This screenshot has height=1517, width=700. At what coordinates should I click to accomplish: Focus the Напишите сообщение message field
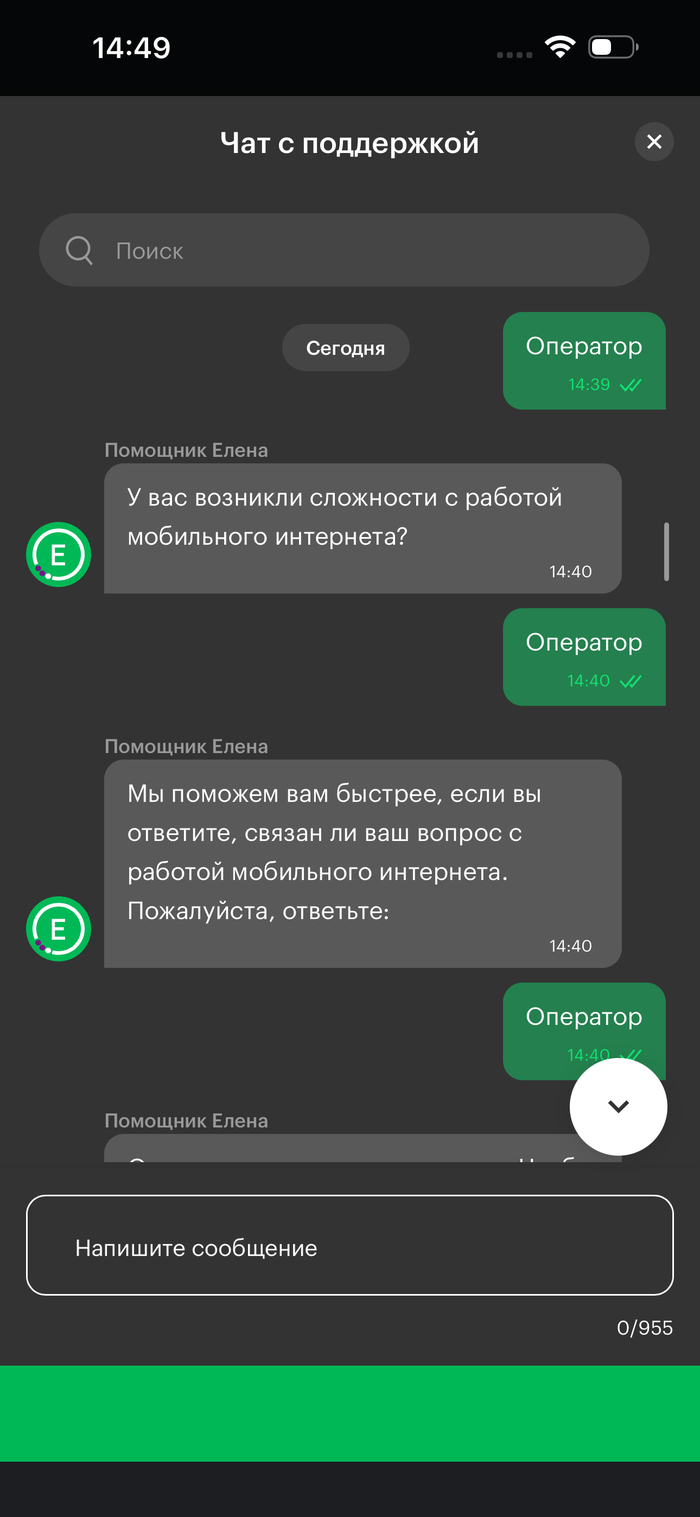[x=349, y=1245]
